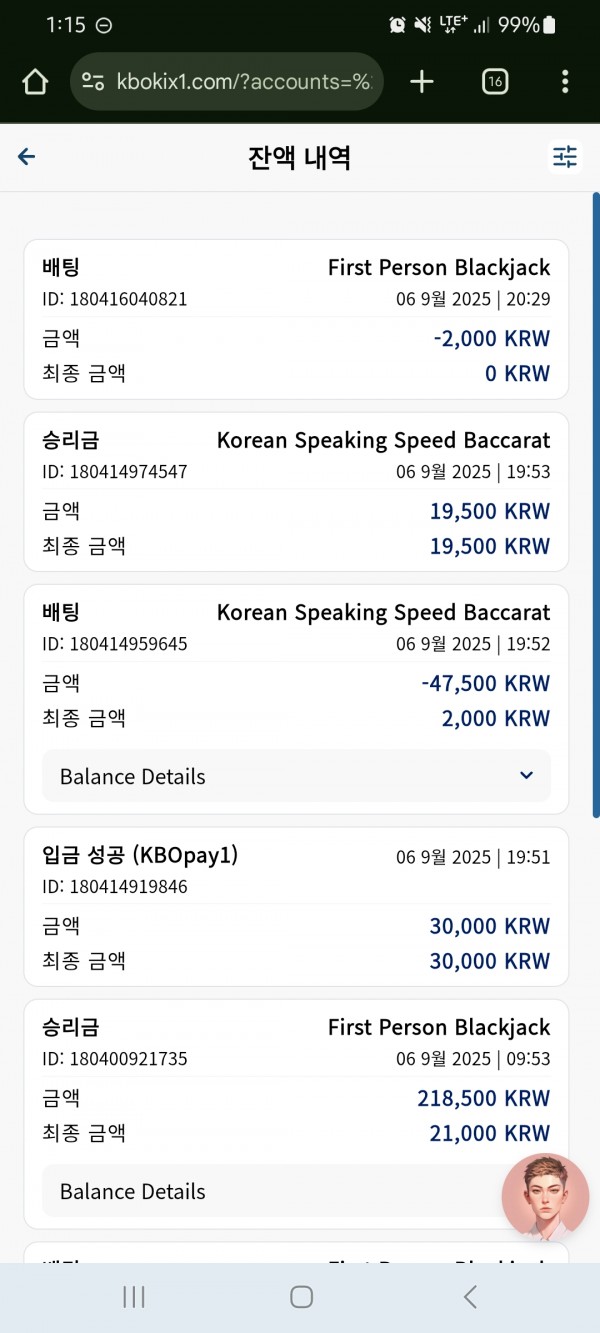This screenshot has width=600, height=1333.
Task: Tap the system home button
Action: (301, 1297)
